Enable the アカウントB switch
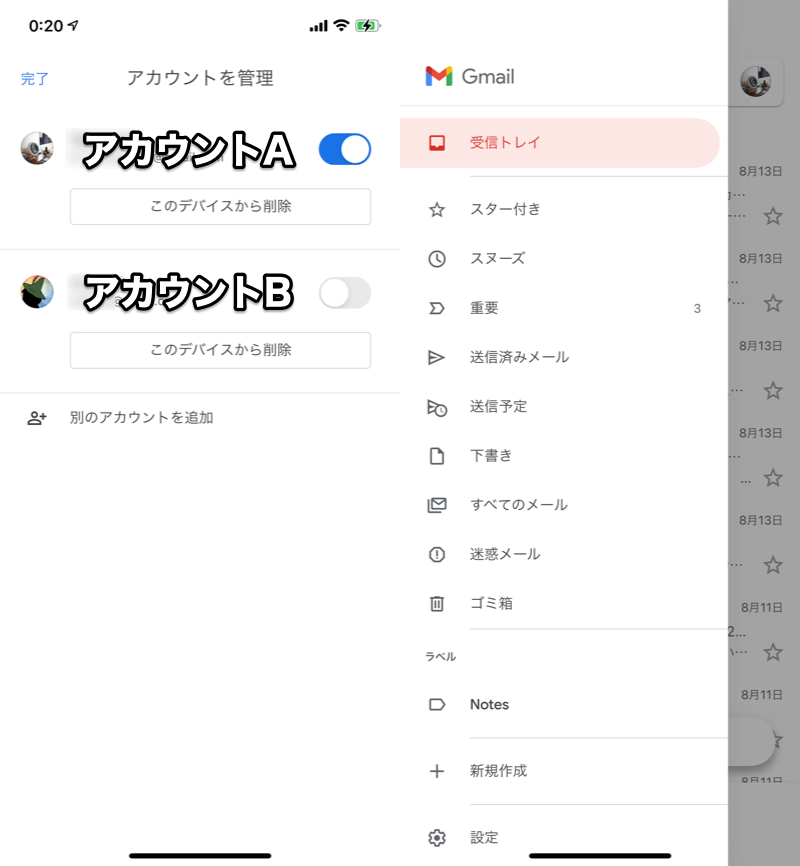This screenshot has height=866, width=800. [344, 293]
